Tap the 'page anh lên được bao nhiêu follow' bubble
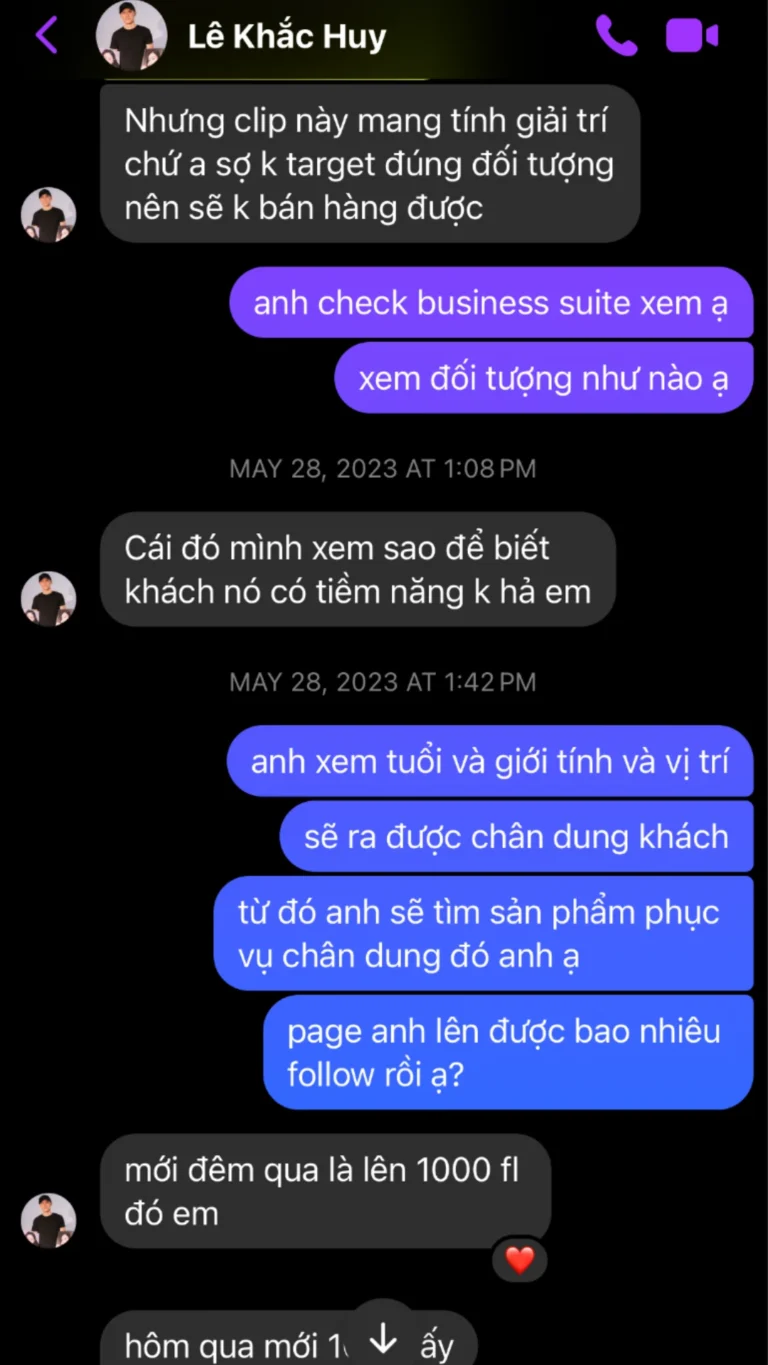This screenshot has width=768, height=1365. (x=505, y=1051)
